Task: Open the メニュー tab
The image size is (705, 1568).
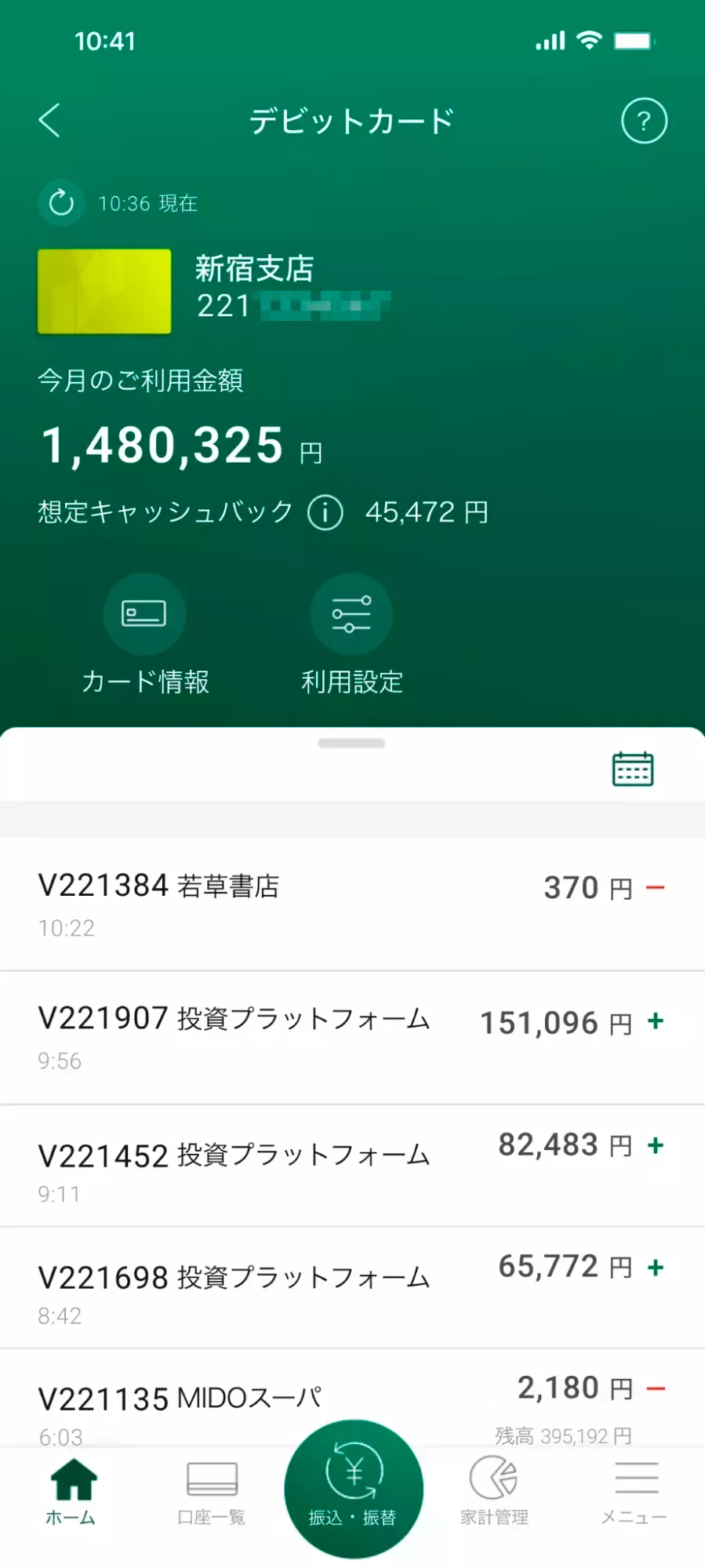Action: (634, 1492)
